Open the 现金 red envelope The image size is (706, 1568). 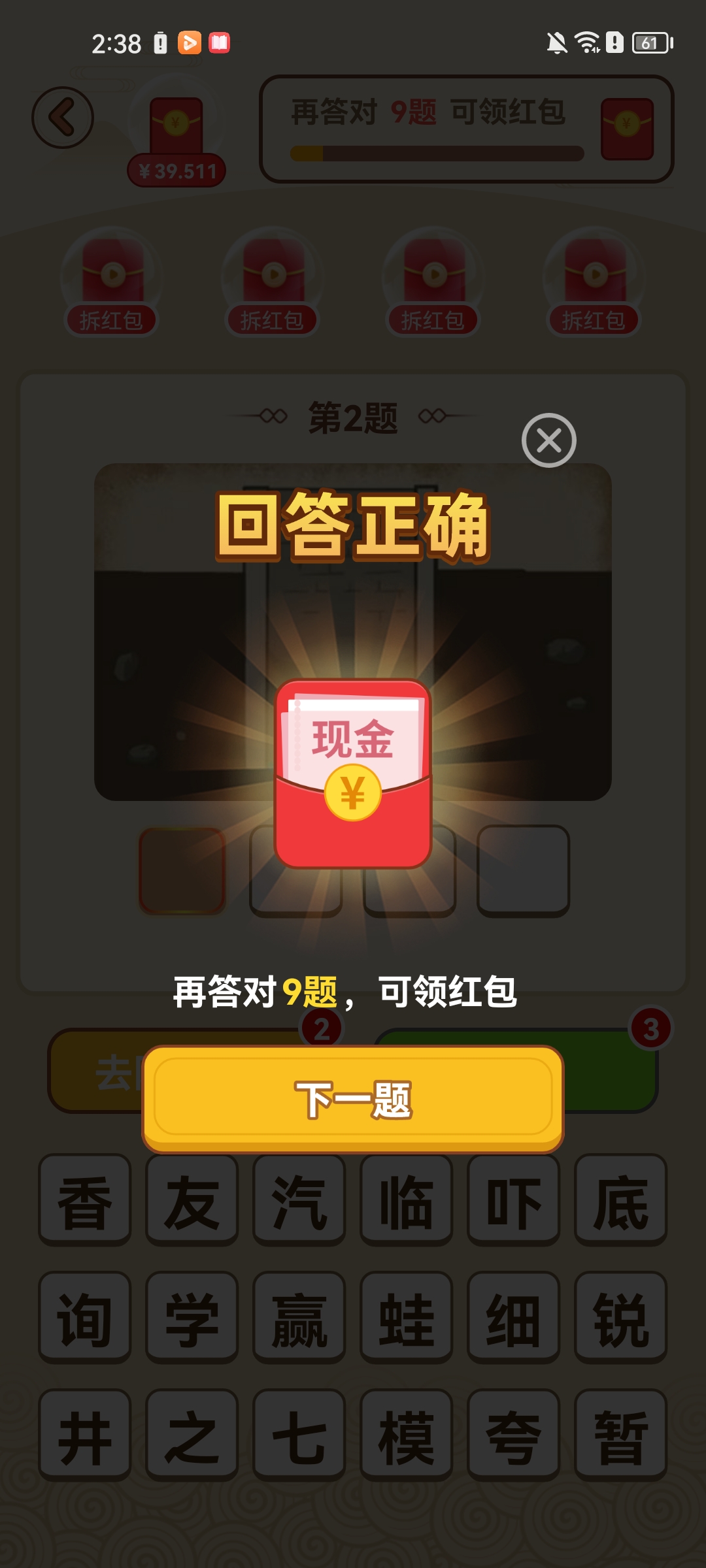click(x=353, y=774)
